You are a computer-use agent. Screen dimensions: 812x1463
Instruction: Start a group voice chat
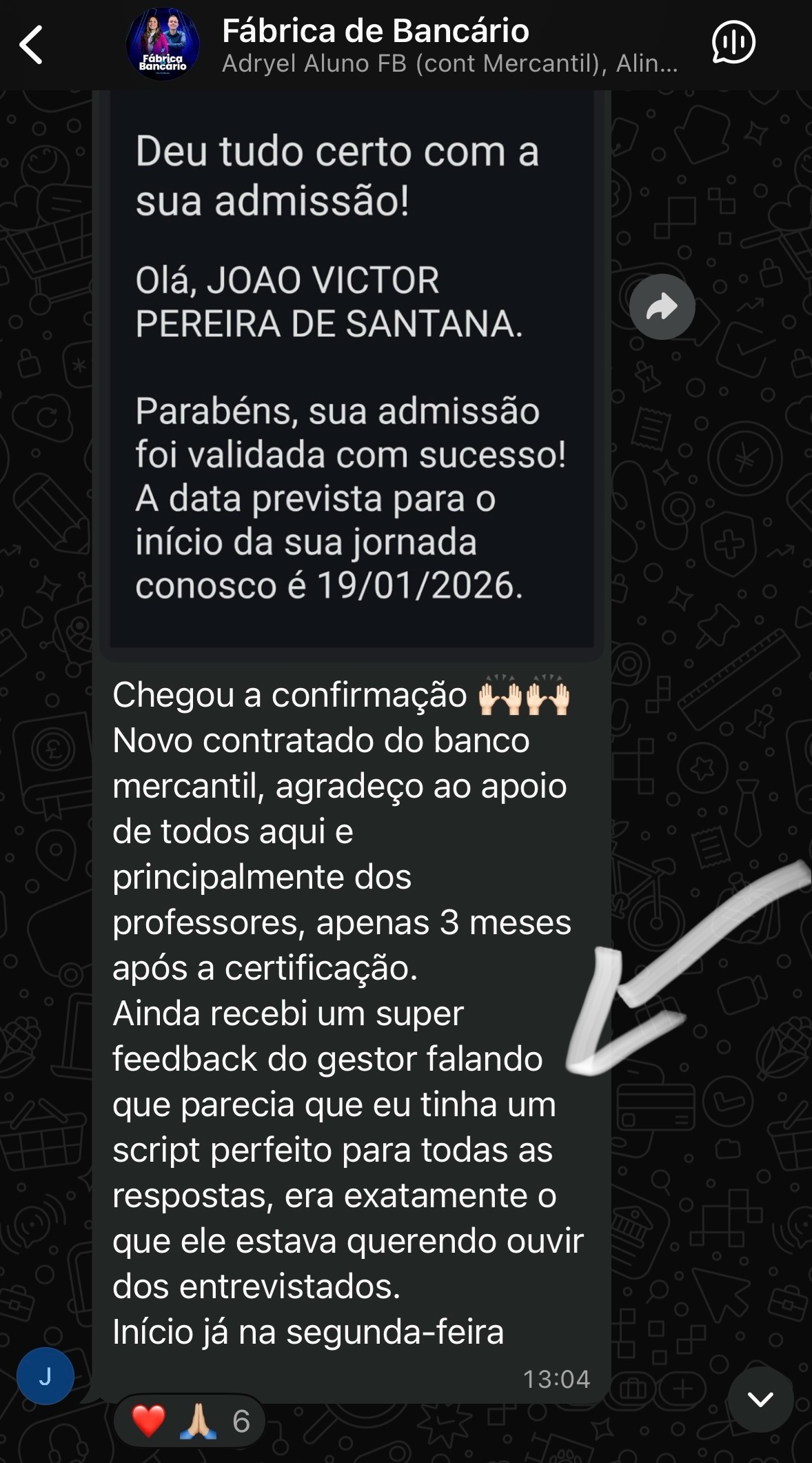(x=733, y=43)
